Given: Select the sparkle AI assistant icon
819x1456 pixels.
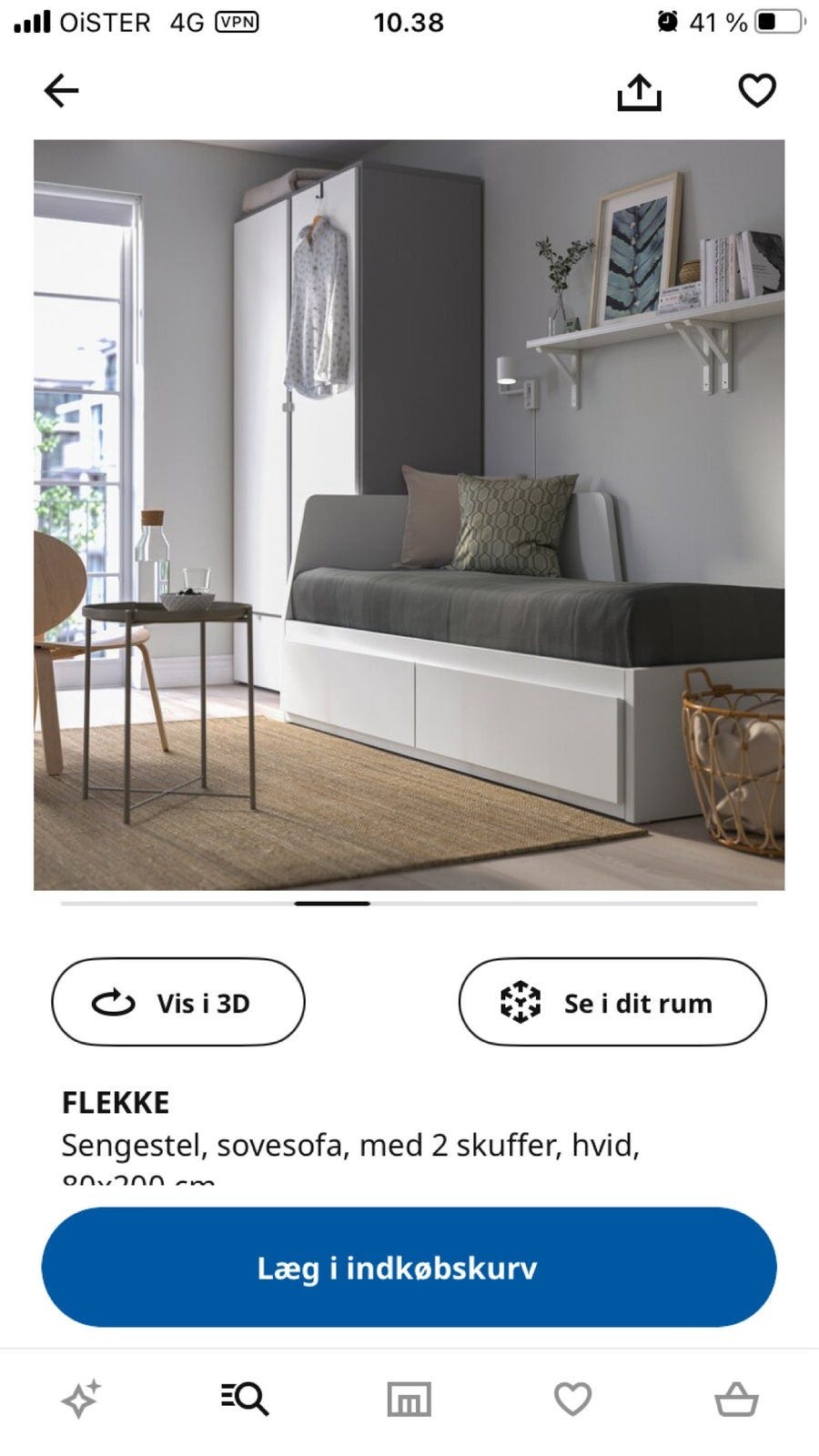Looking at the screenshot, I should coord(82,1399).
